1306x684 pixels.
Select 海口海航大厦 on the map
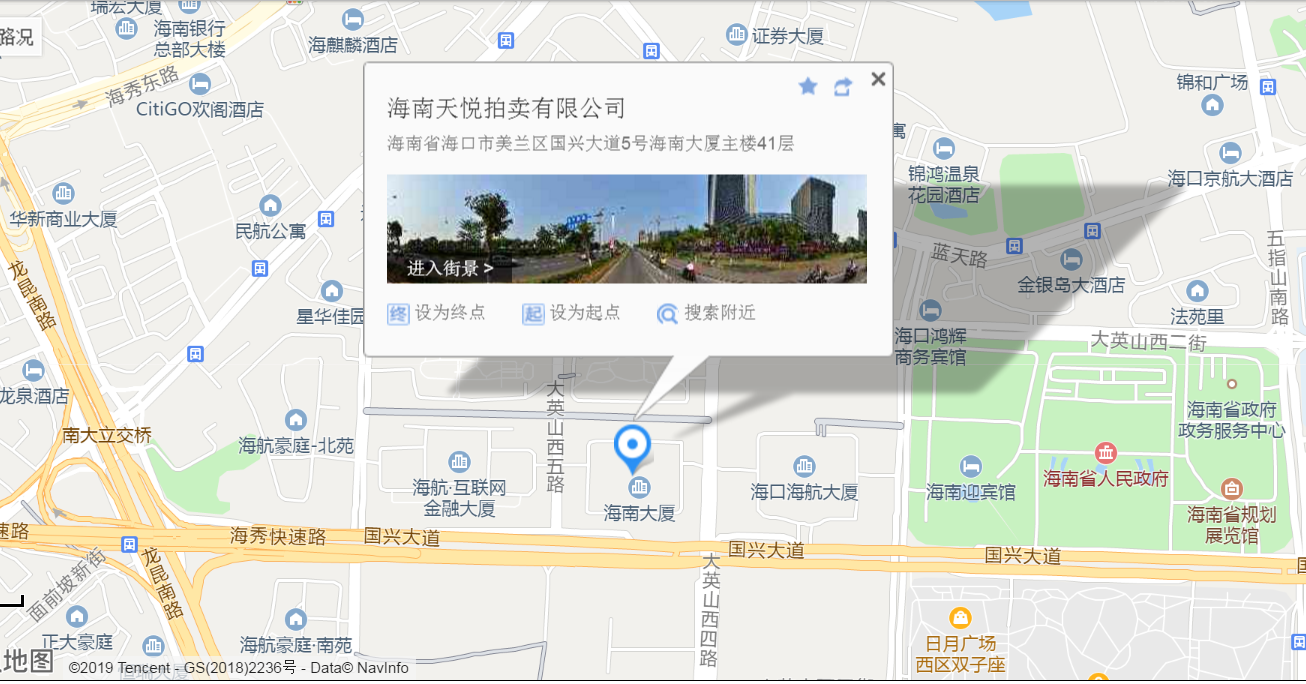pos(804,466)
